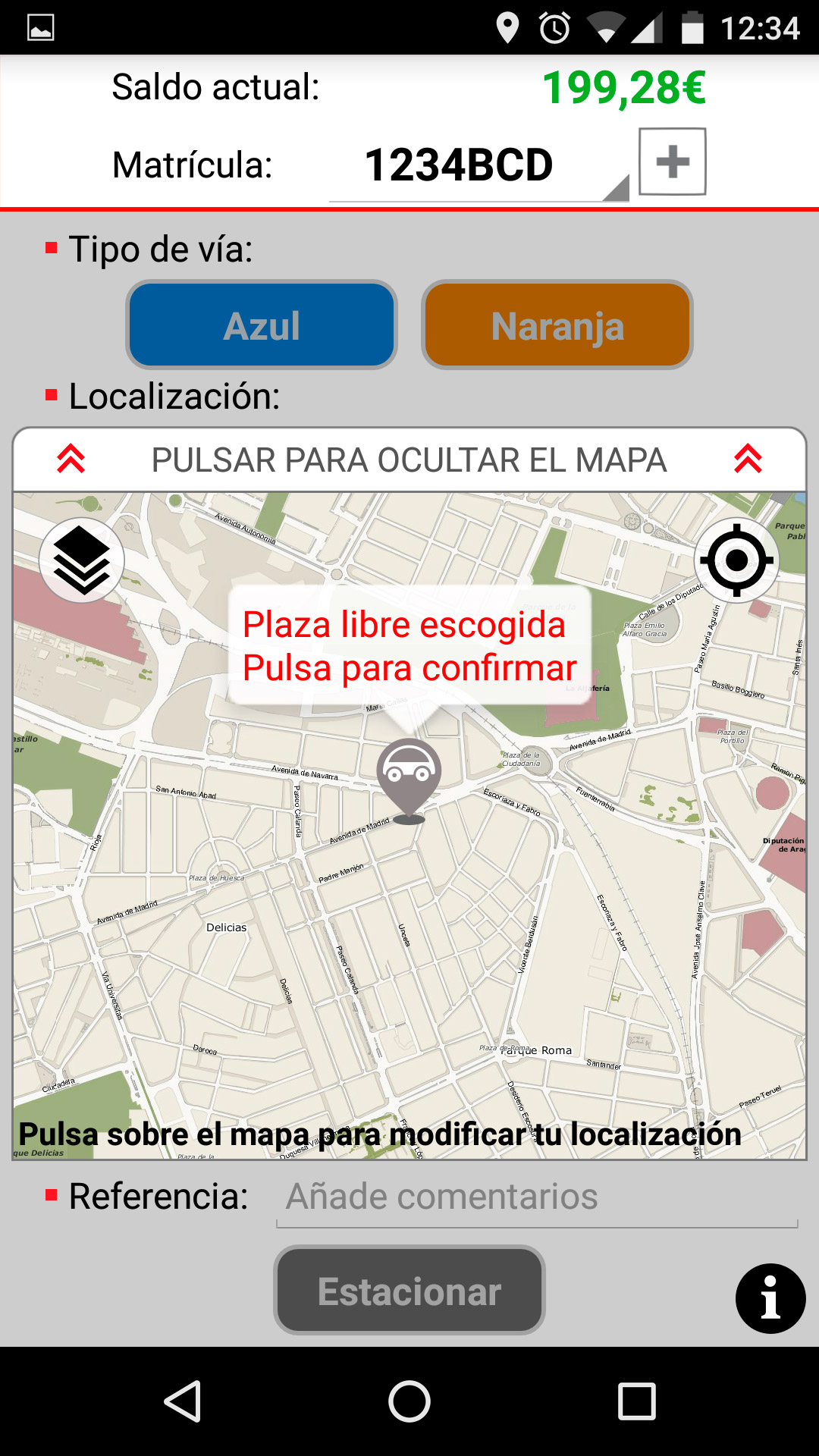Open the info button
The image size is (819, 1456).
[770, 1298]
